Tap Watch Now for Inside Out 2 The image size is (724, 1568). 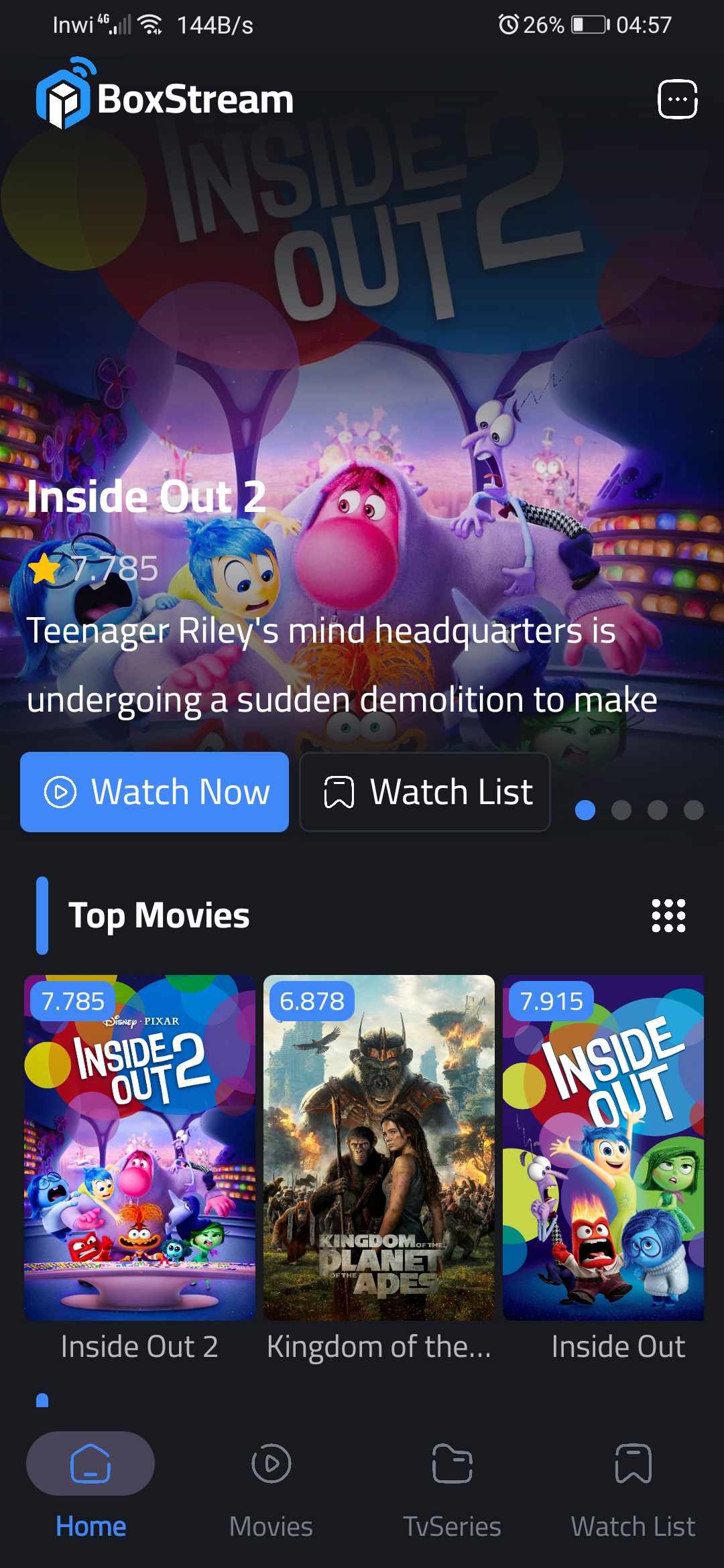154,792
